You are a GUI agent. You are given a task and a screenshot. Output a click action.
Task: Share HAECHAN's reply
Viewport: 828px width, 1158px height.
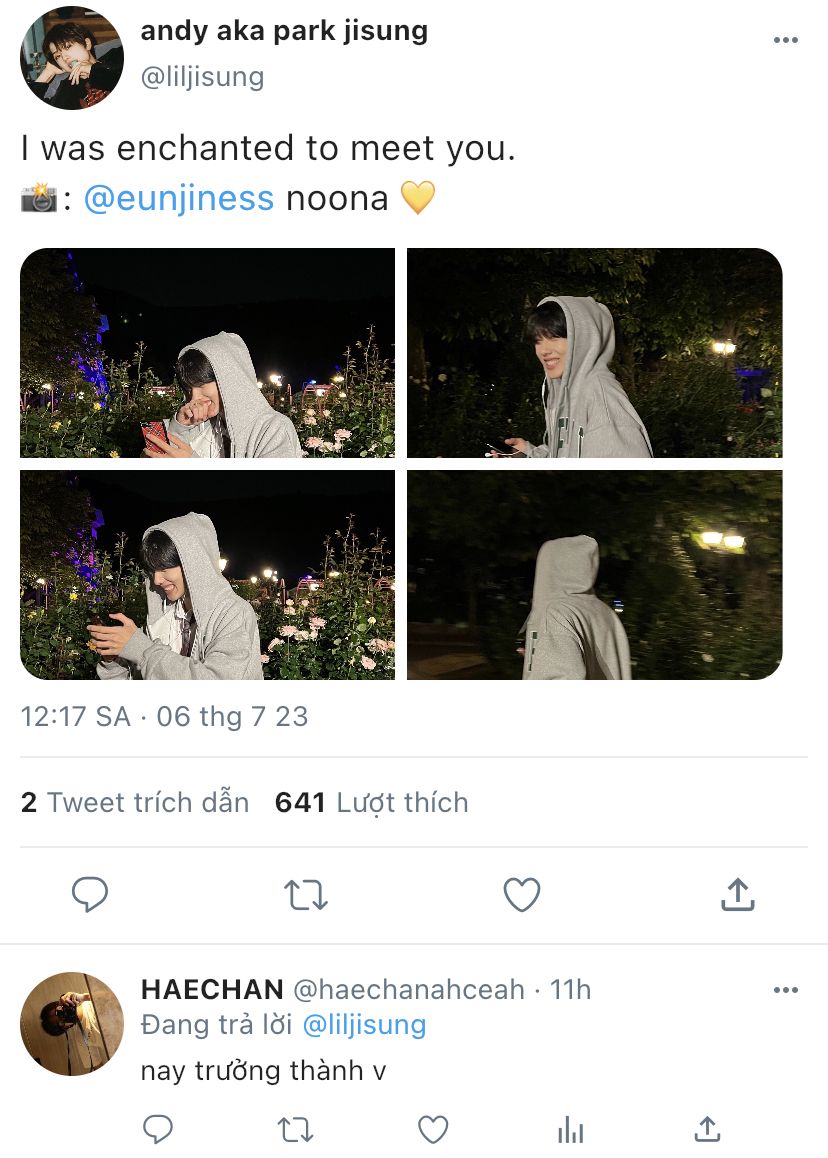pos(707,1130)
